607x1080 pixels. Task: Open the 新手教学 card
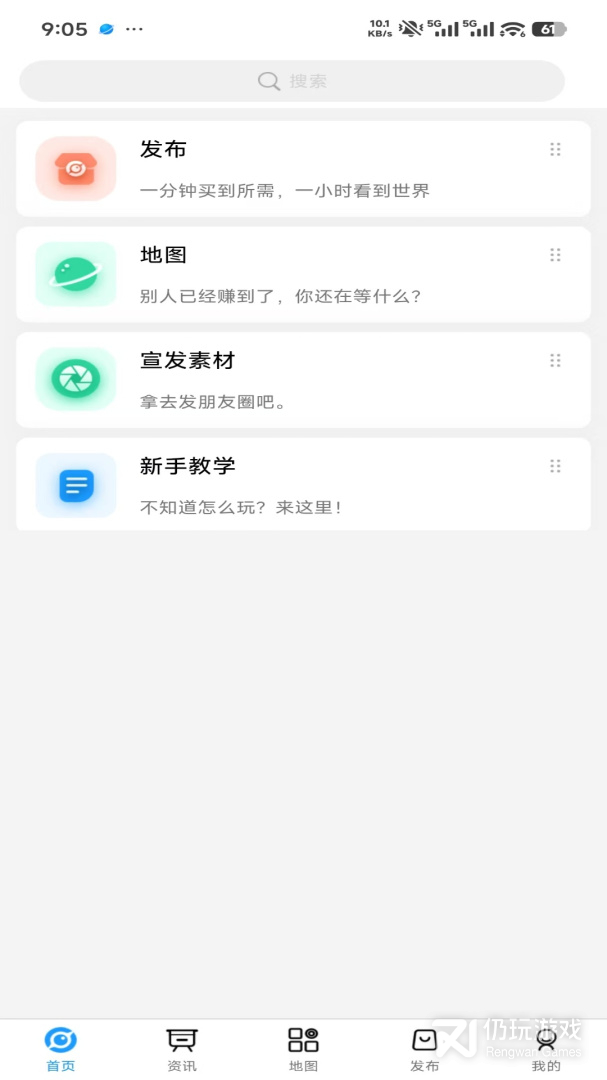[303, 484]
